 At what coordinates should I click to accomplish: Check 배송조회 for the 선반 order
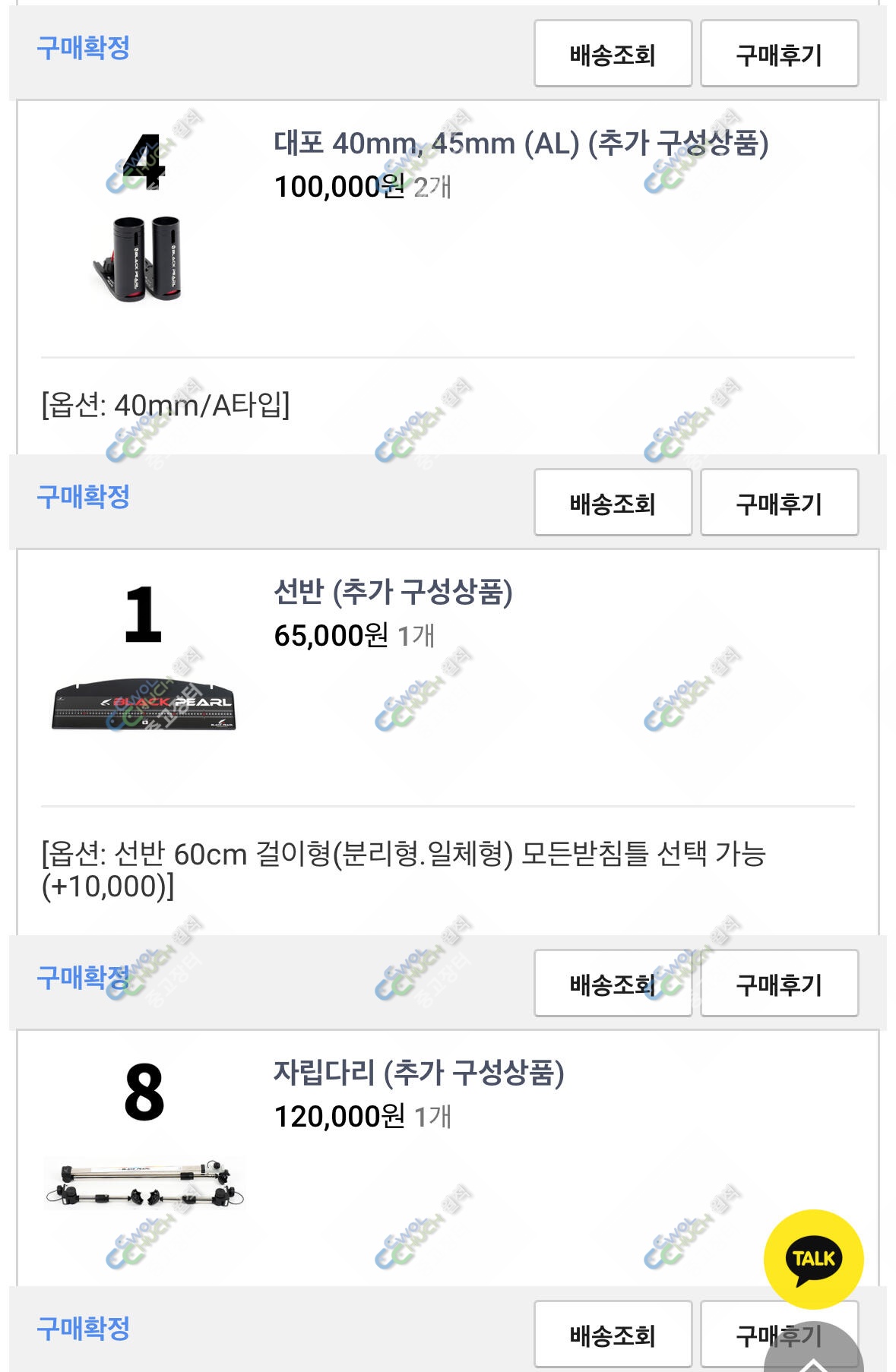tap(613, 983)
